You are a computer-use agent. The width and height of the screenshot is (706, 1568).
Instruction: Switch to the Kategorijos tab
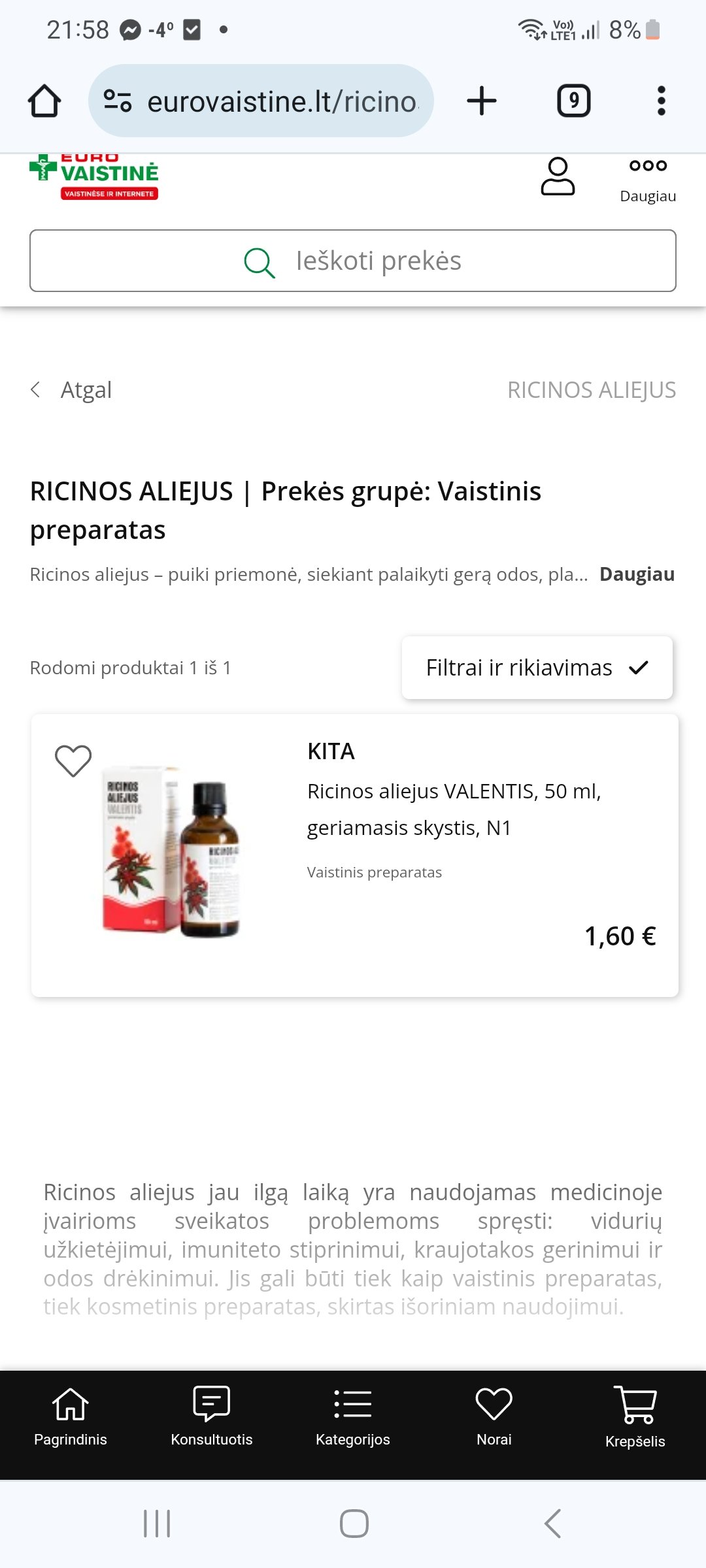point(353,1416)
